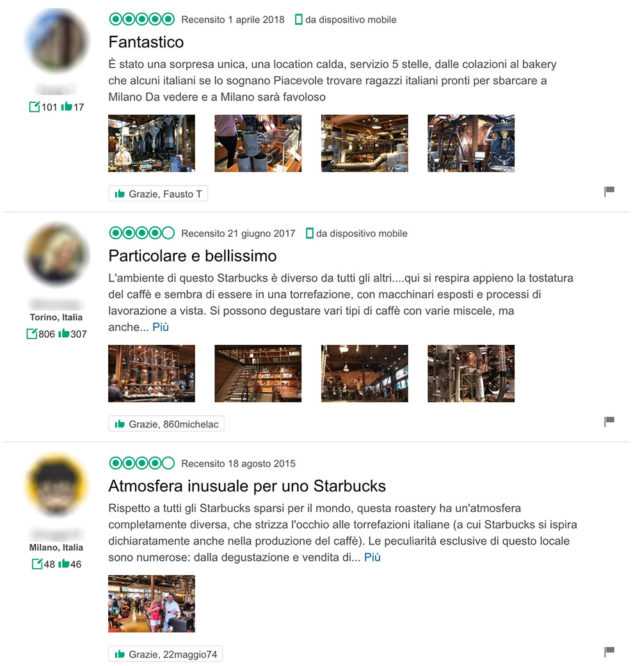Expand the 'Particolare e bellissimo' review with Più

[x=161, y=327]
